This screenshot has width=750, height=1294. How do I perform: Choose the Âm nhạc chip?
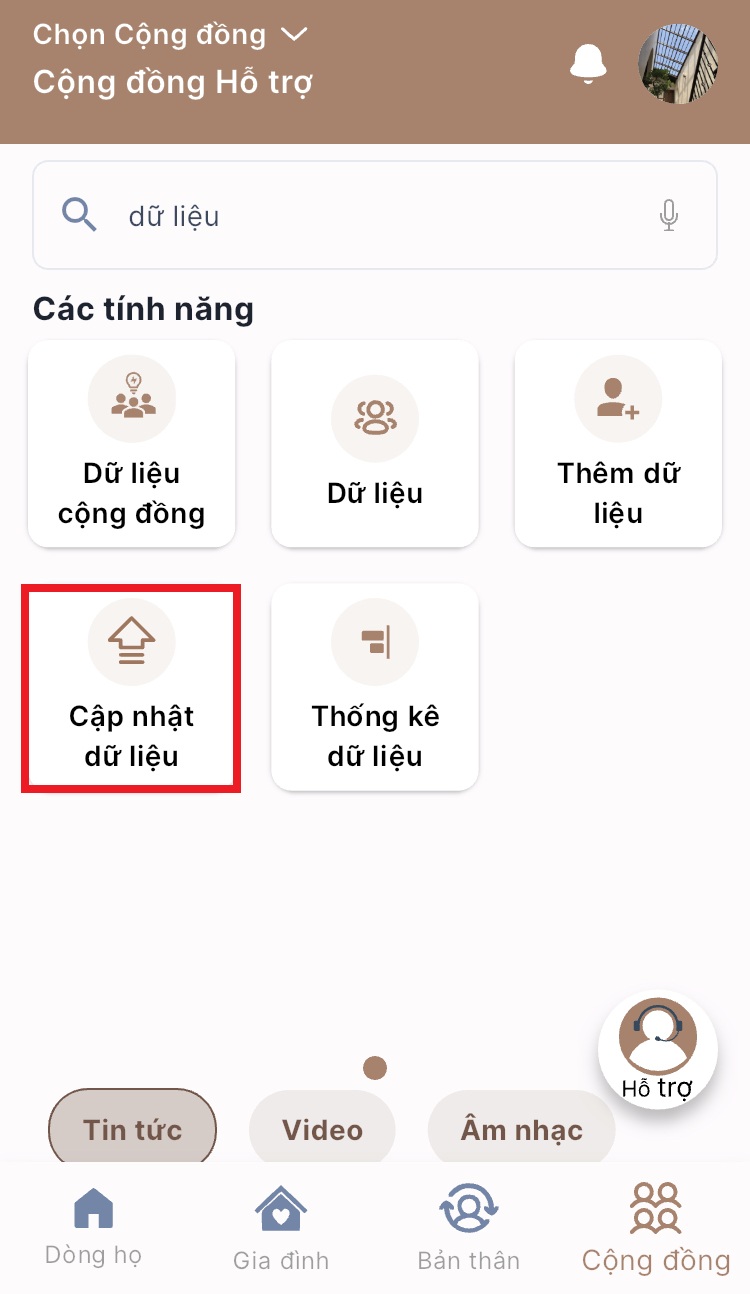(521, 1130)
